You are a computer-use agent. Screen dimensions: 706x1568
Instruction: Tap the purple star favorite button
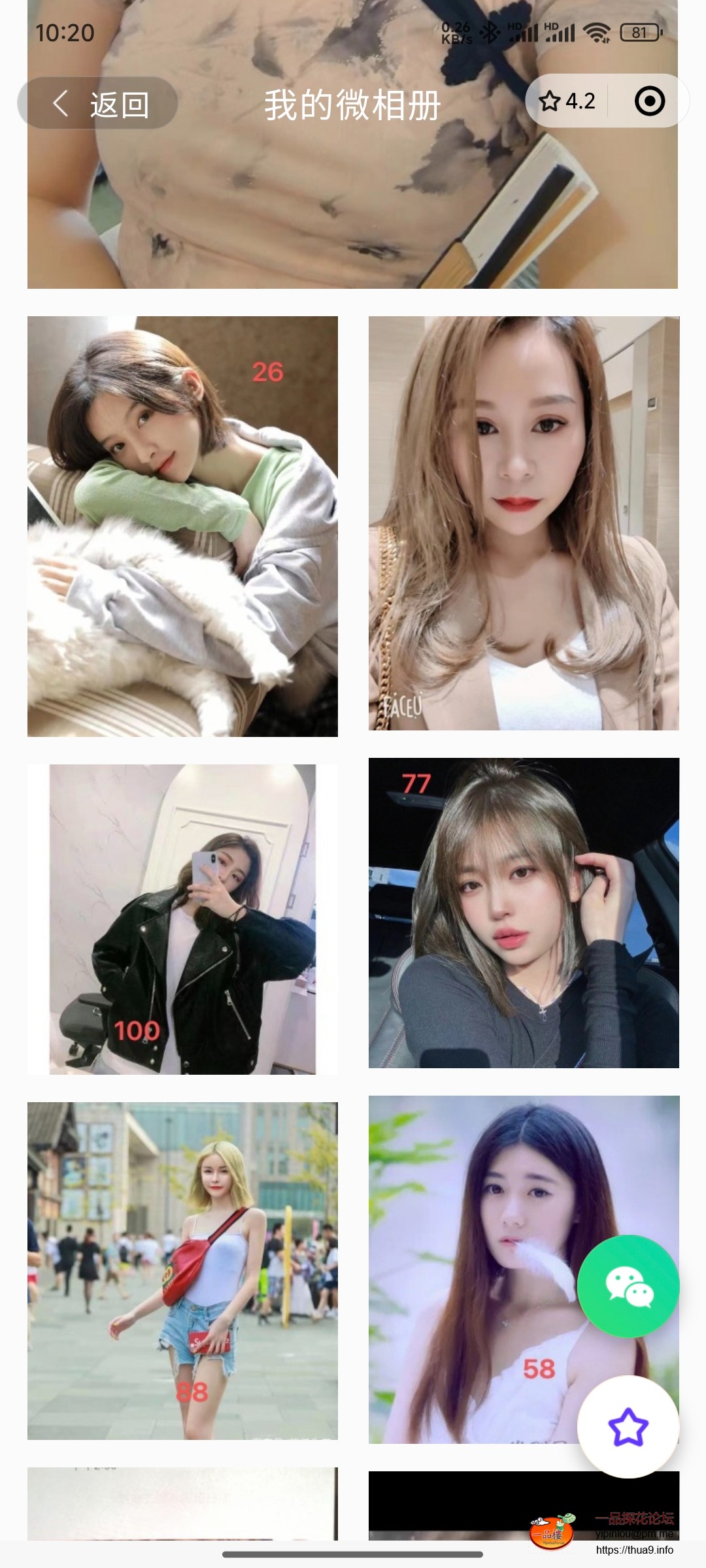pos(628,1427)
